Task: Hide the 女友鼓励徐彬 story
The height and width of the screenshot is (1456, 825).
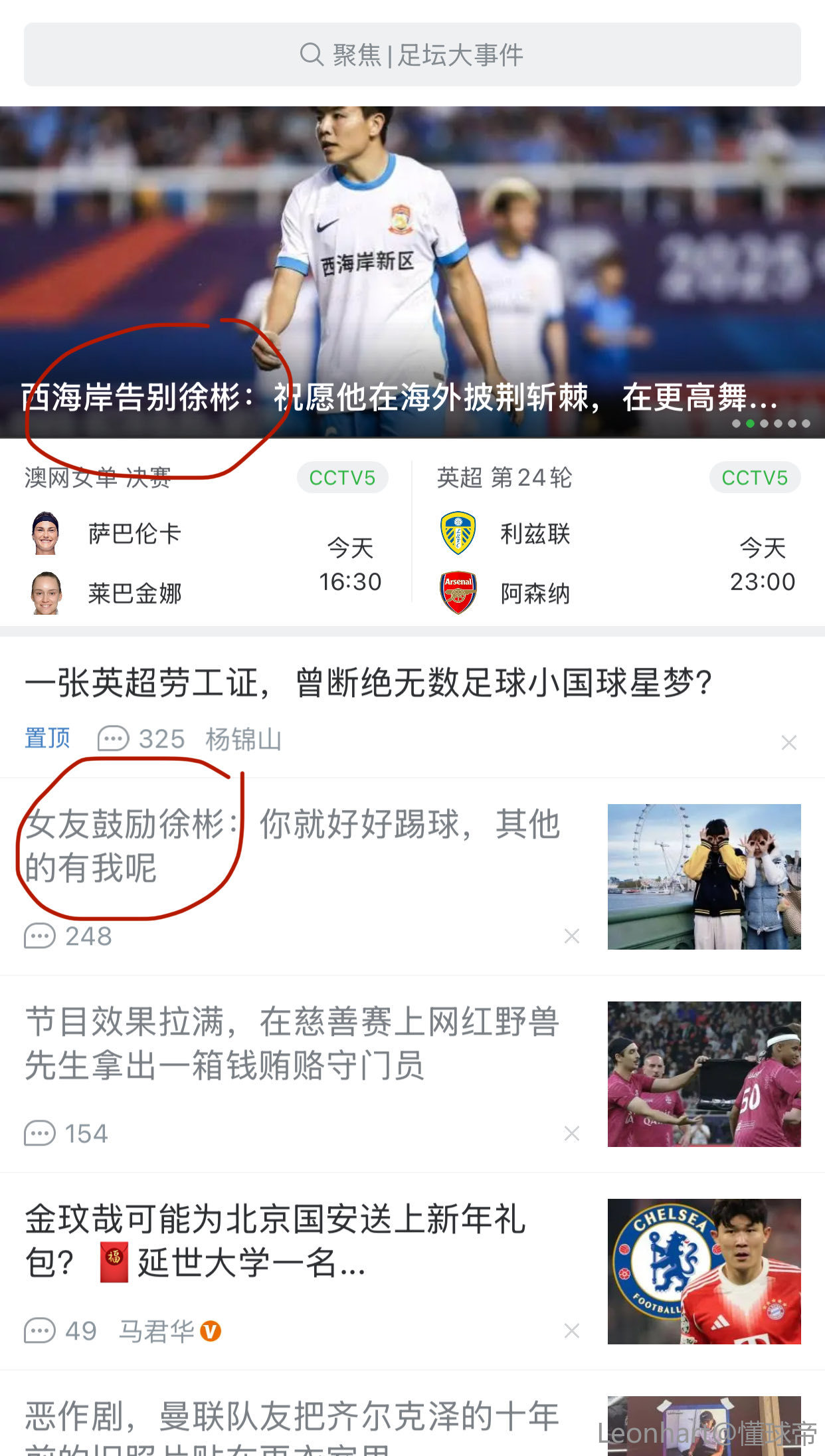Action: (x=571, y=936)
